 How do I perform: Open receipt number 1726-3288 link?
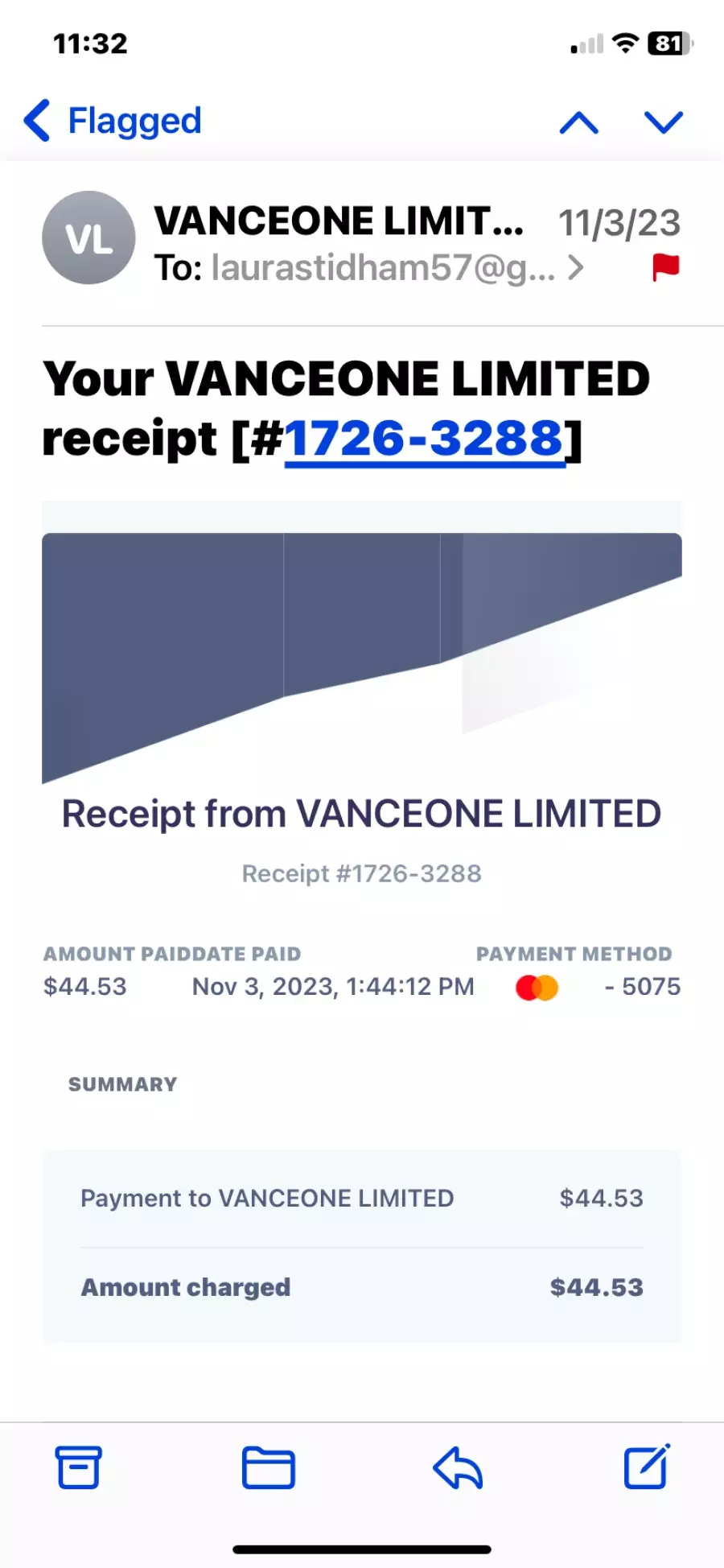[x=425, y=439]
